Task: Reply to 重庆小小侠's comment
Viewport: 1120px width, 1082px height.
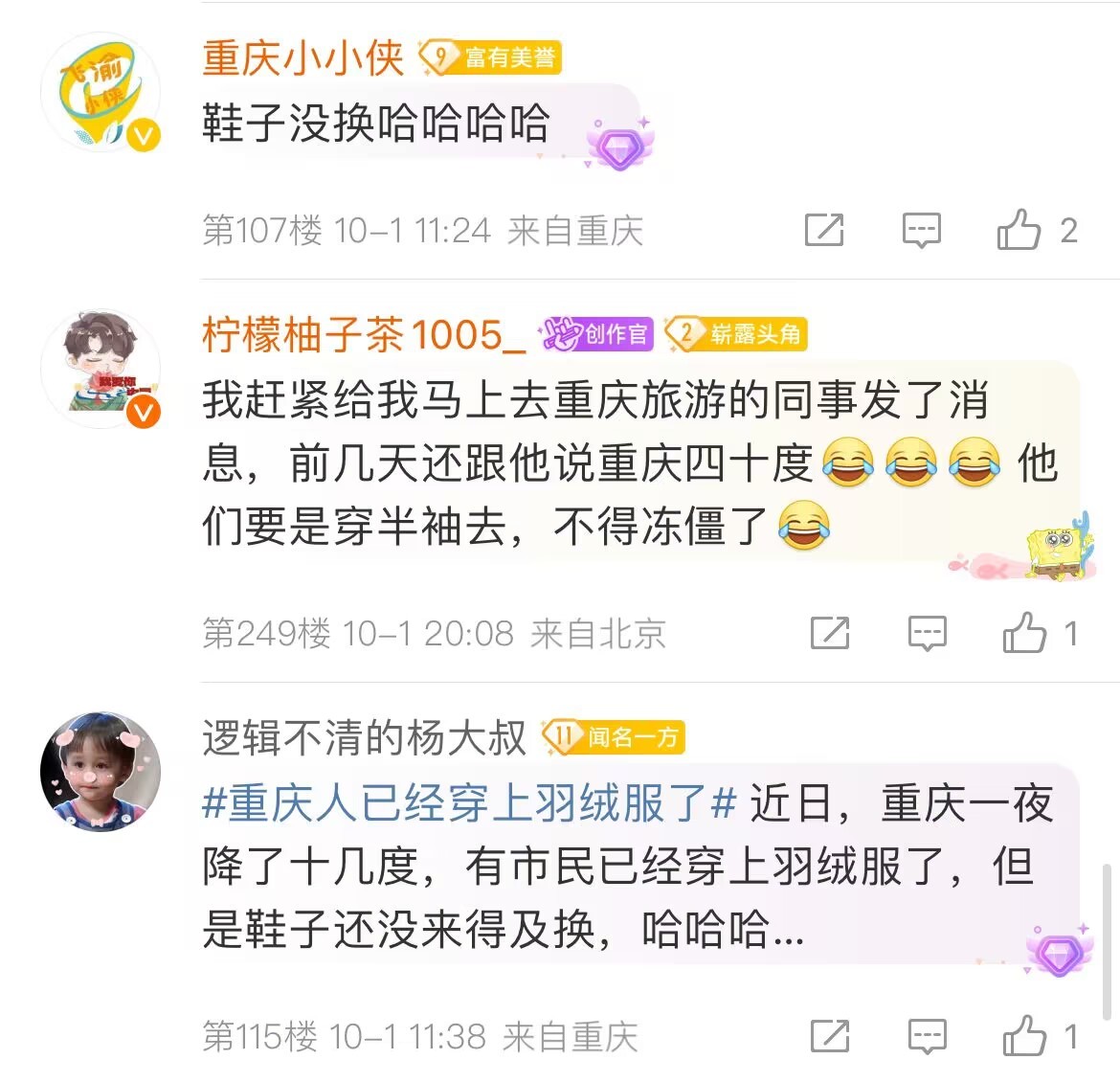Action: 922,231
